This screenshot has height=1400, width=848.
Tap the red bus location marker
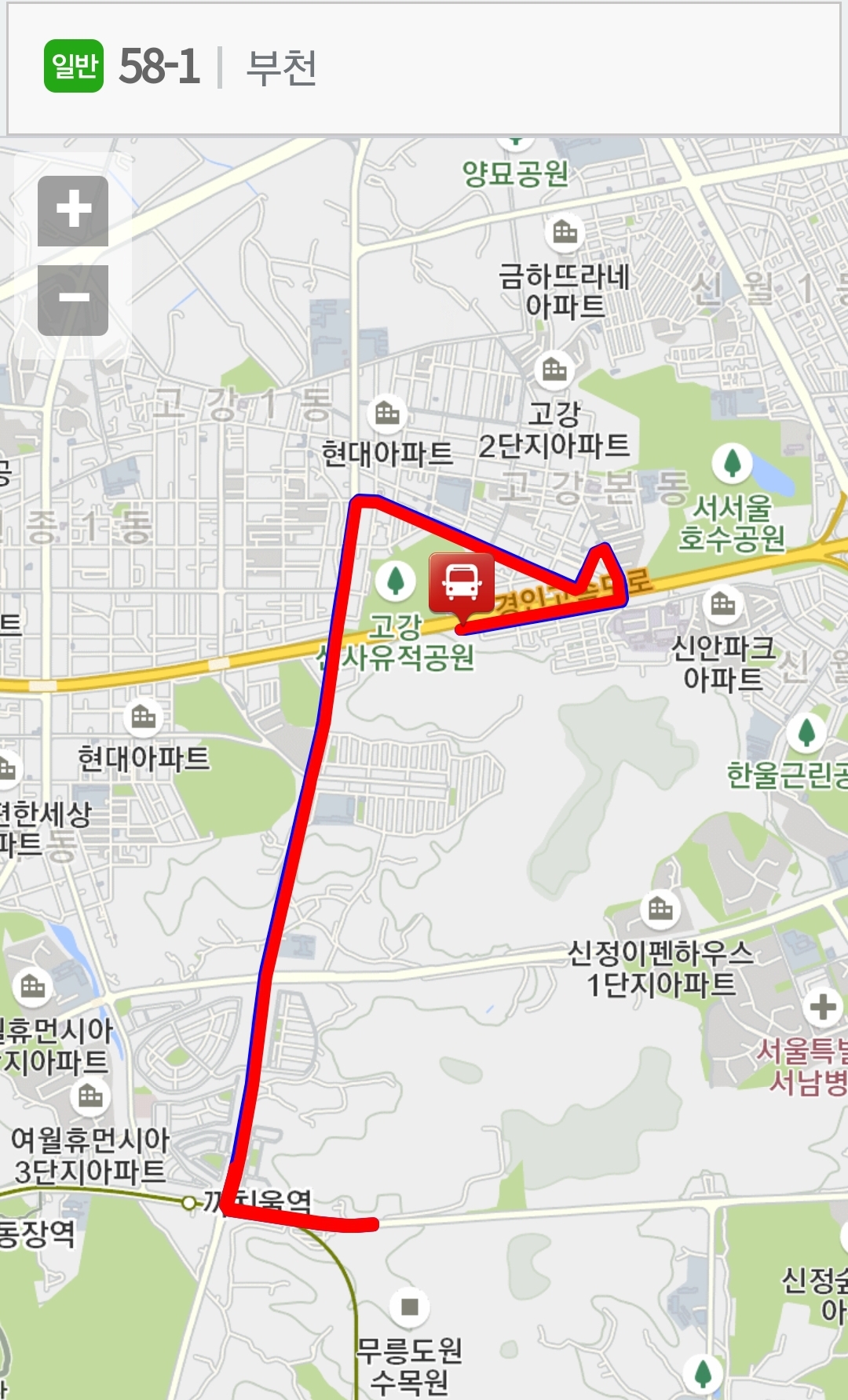tap(462, 585)
